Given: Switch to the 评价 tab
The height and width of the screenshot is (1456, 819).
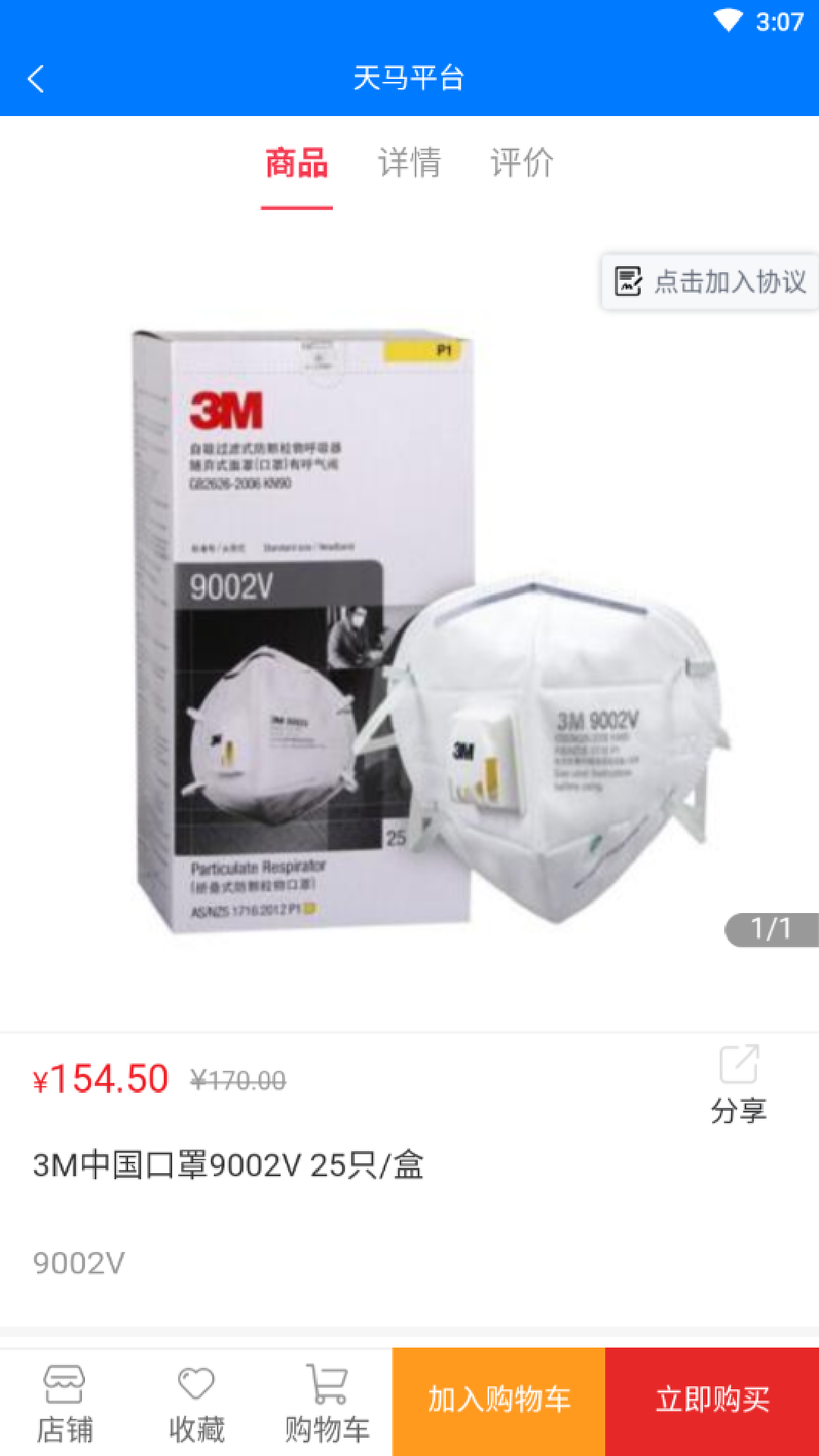Looking at the screenshot, I should click(x=522, y=163).
